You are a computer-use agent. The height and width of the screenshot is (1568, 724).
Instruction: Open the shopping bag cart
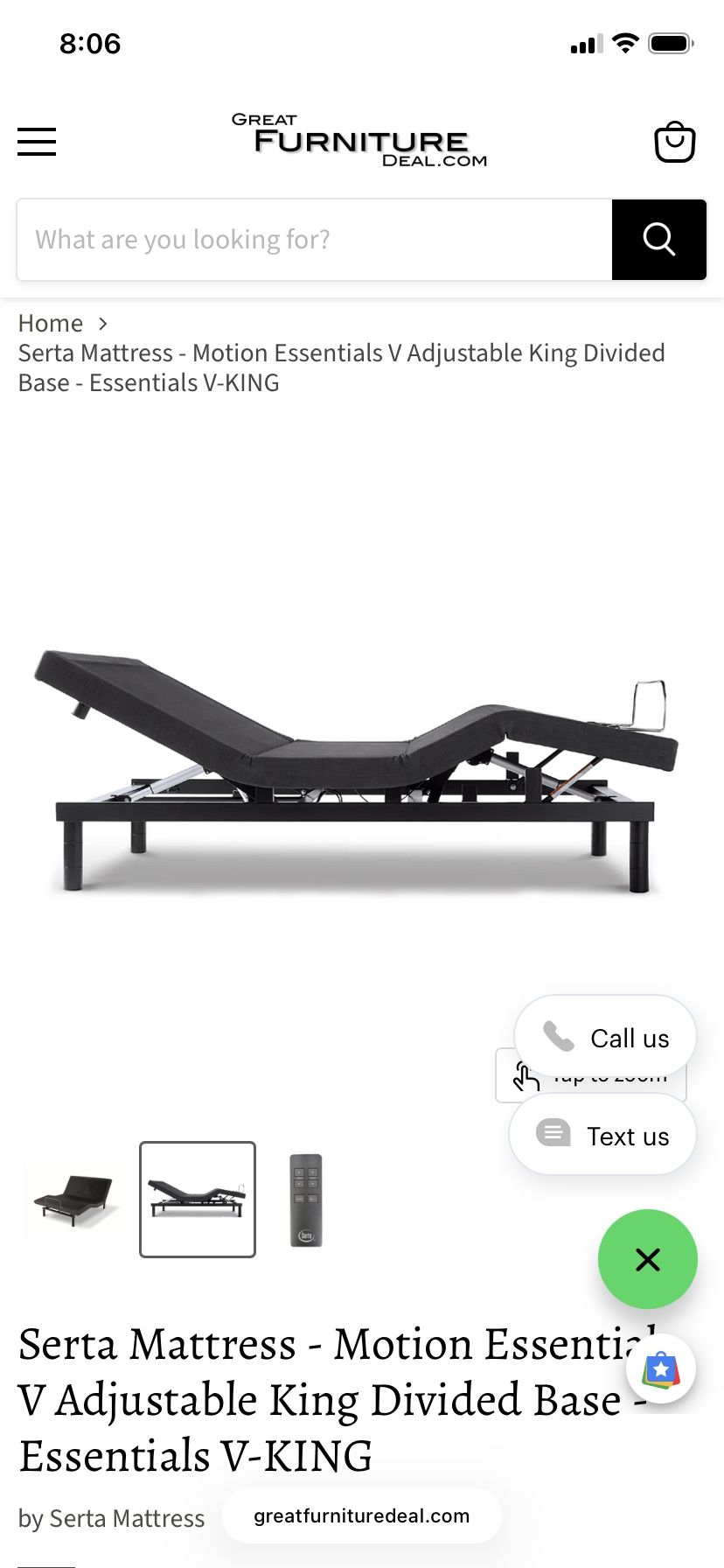point(674,142)
